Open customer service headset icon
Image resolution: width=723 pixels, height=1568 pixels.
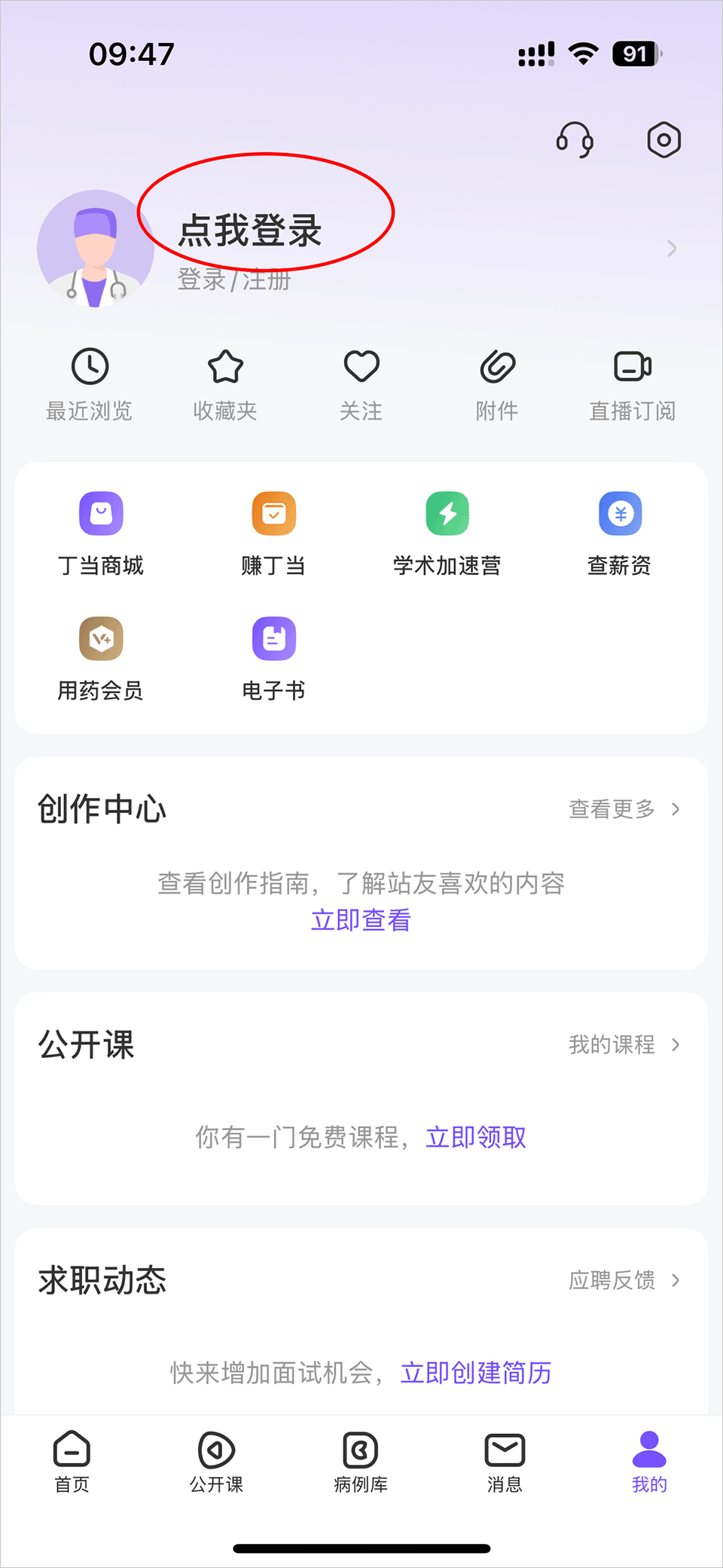(575, 140)
